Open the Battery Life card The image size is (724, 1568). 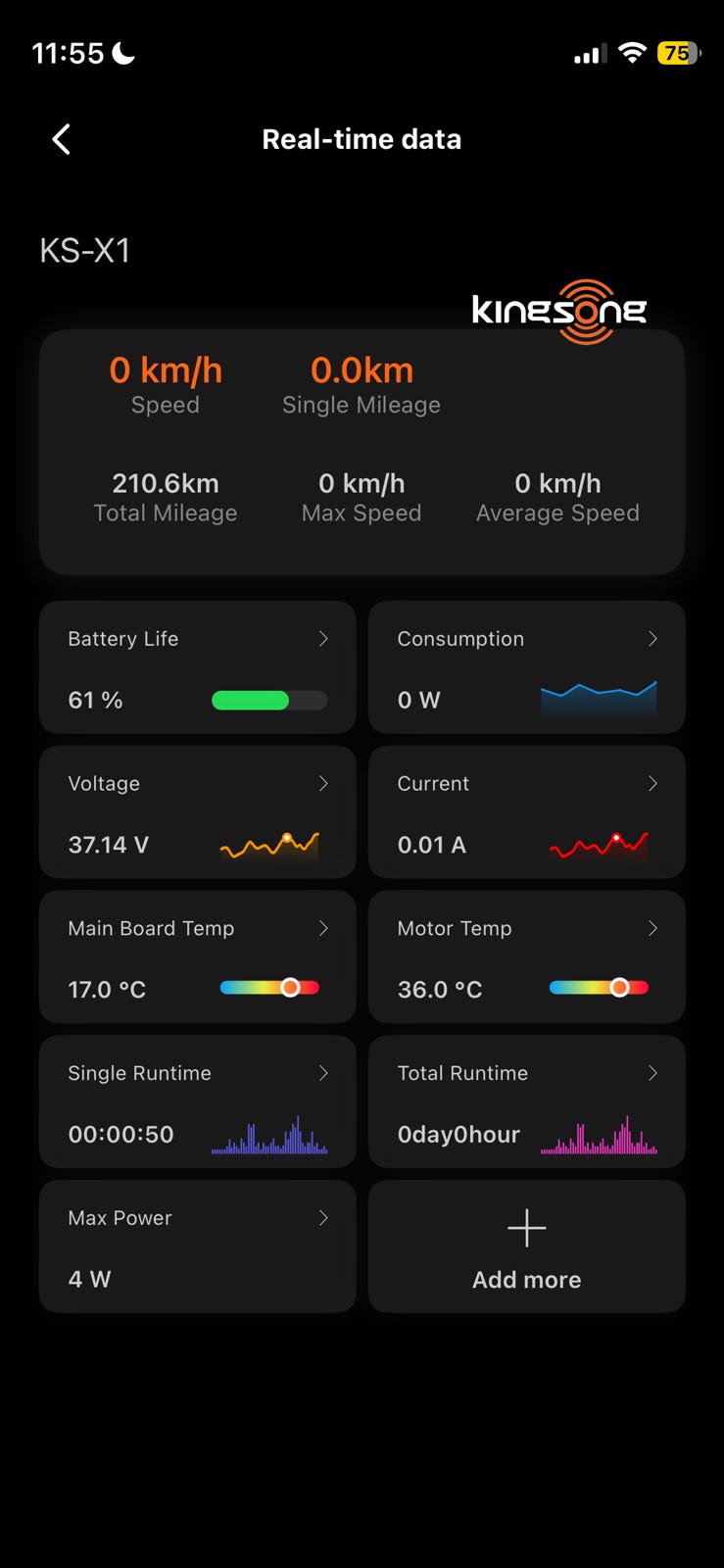point(197,667)
